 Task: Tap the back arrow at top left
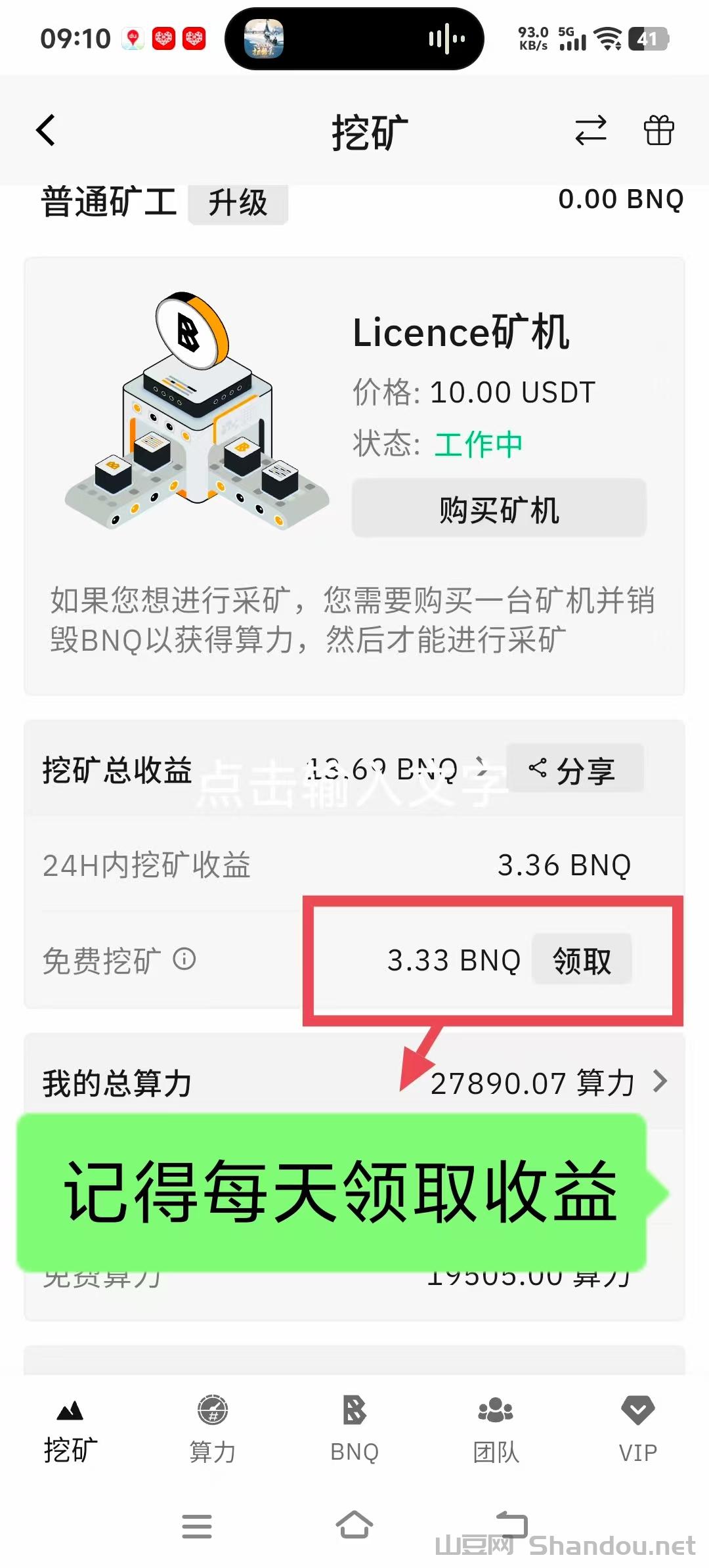point(45,129)
